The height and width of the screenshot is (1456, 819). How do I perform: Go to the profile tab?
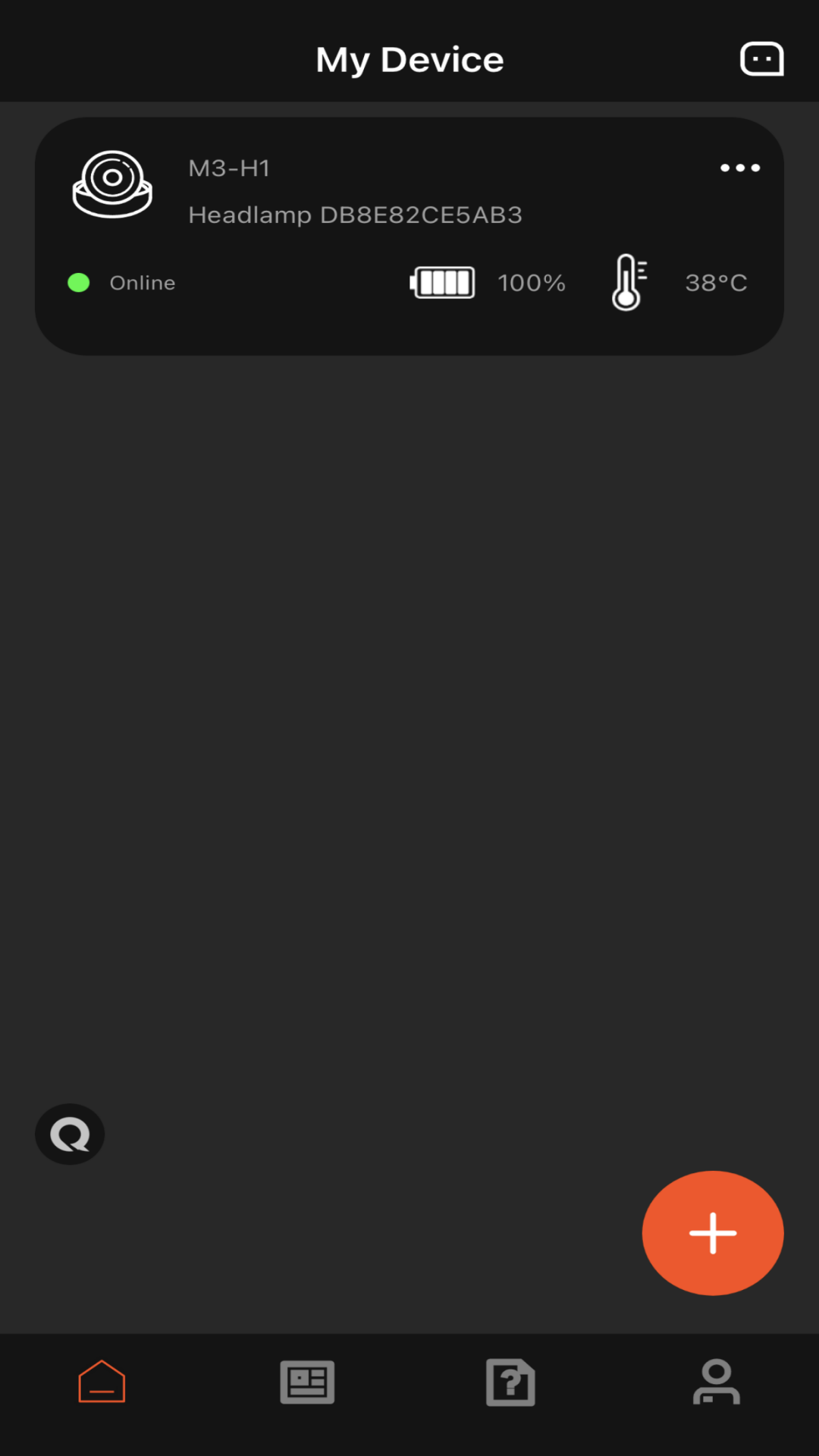pos(717,1382)
